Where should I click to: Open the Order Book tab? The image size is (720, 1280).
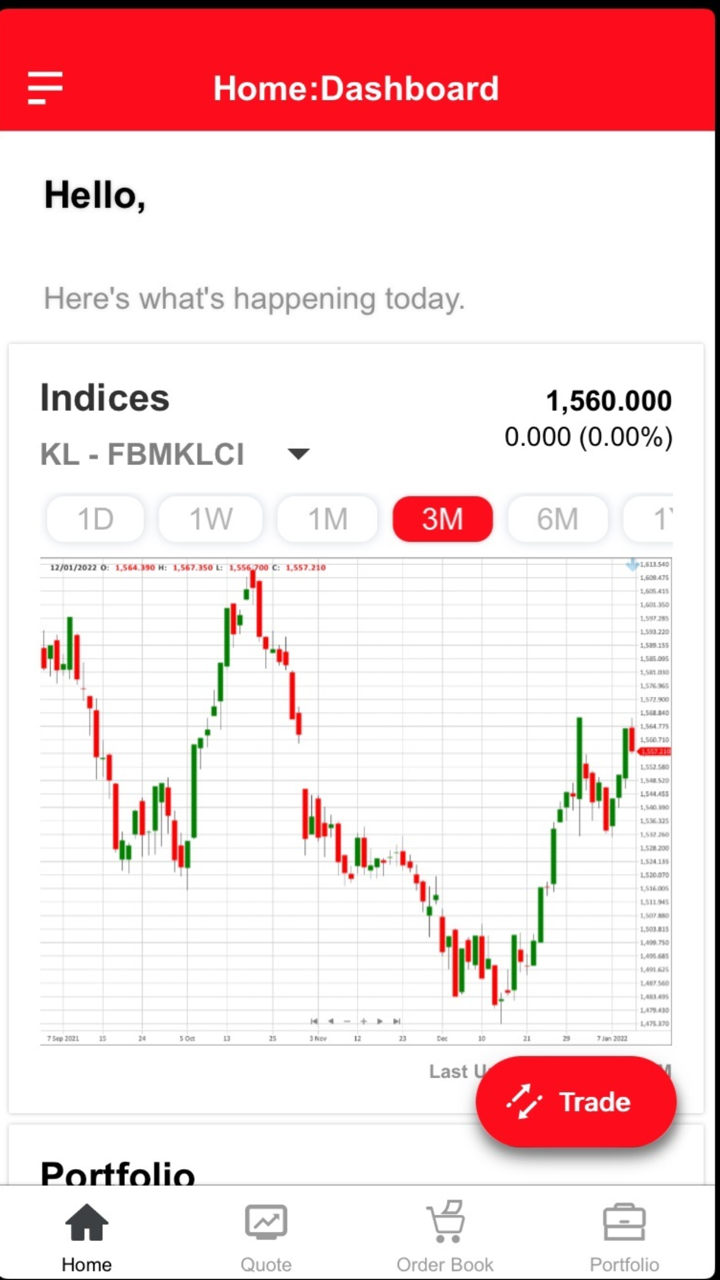pos(445,1236)
